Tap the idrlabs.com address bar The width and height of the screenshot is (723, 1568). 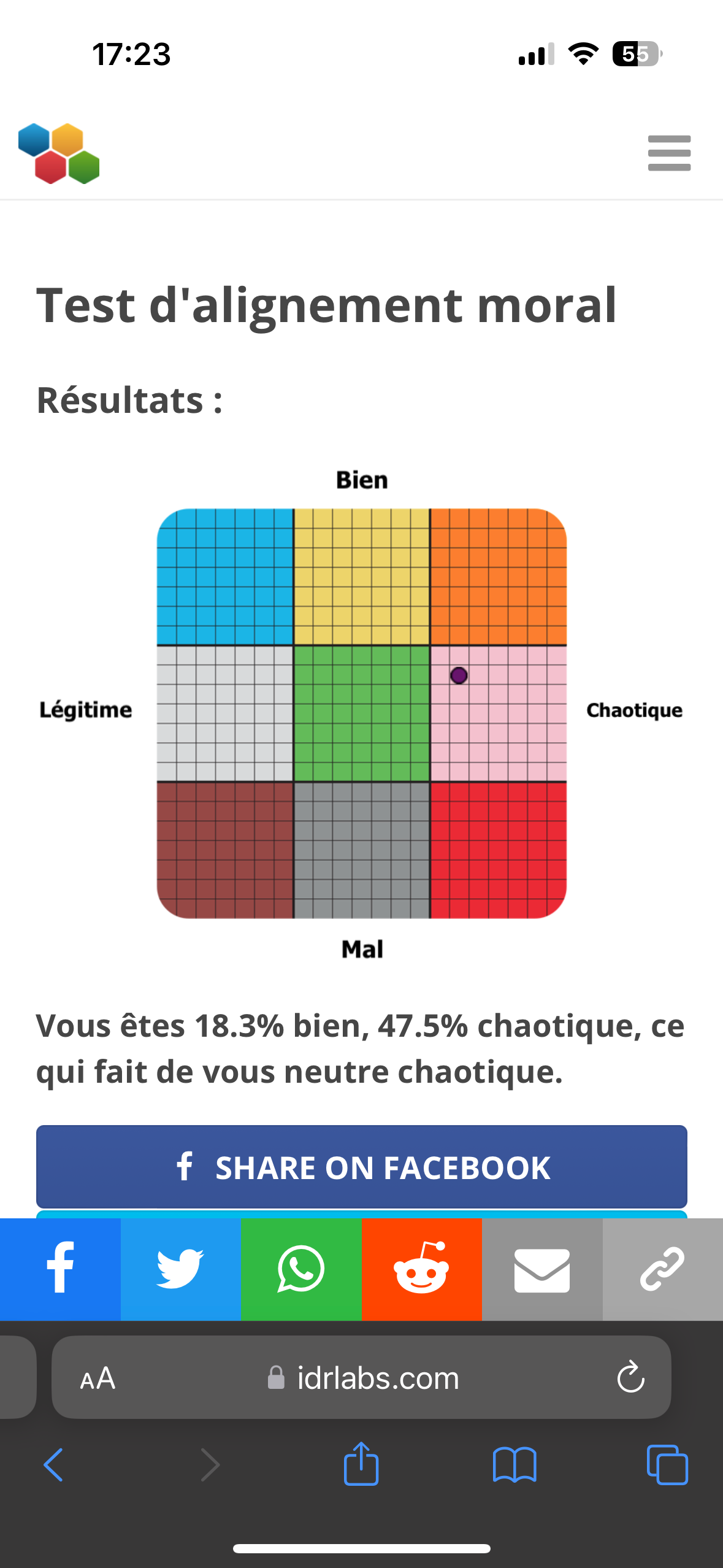pos(362,1377)
